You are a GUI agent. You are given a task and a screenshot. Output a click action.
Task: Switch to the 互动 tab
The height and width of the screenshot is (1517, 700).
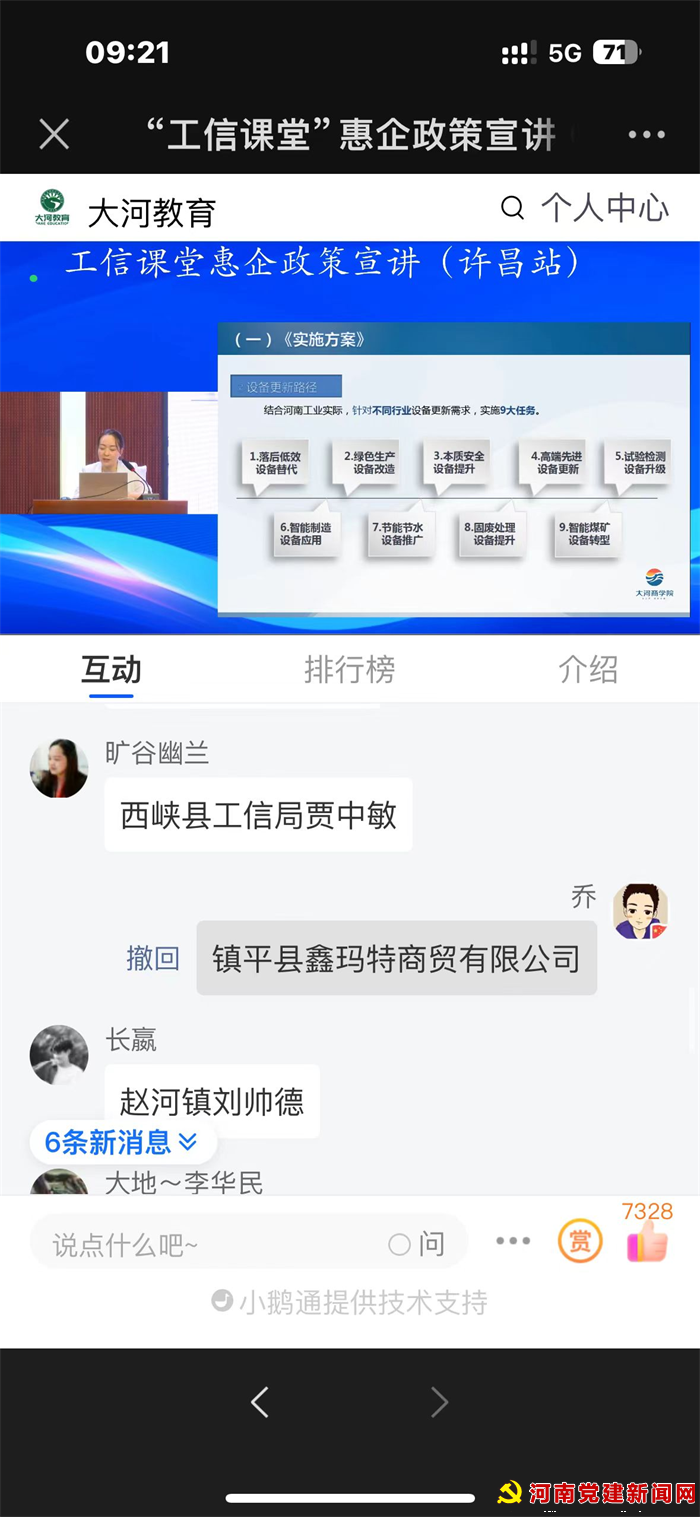click(x=111, y=669)
